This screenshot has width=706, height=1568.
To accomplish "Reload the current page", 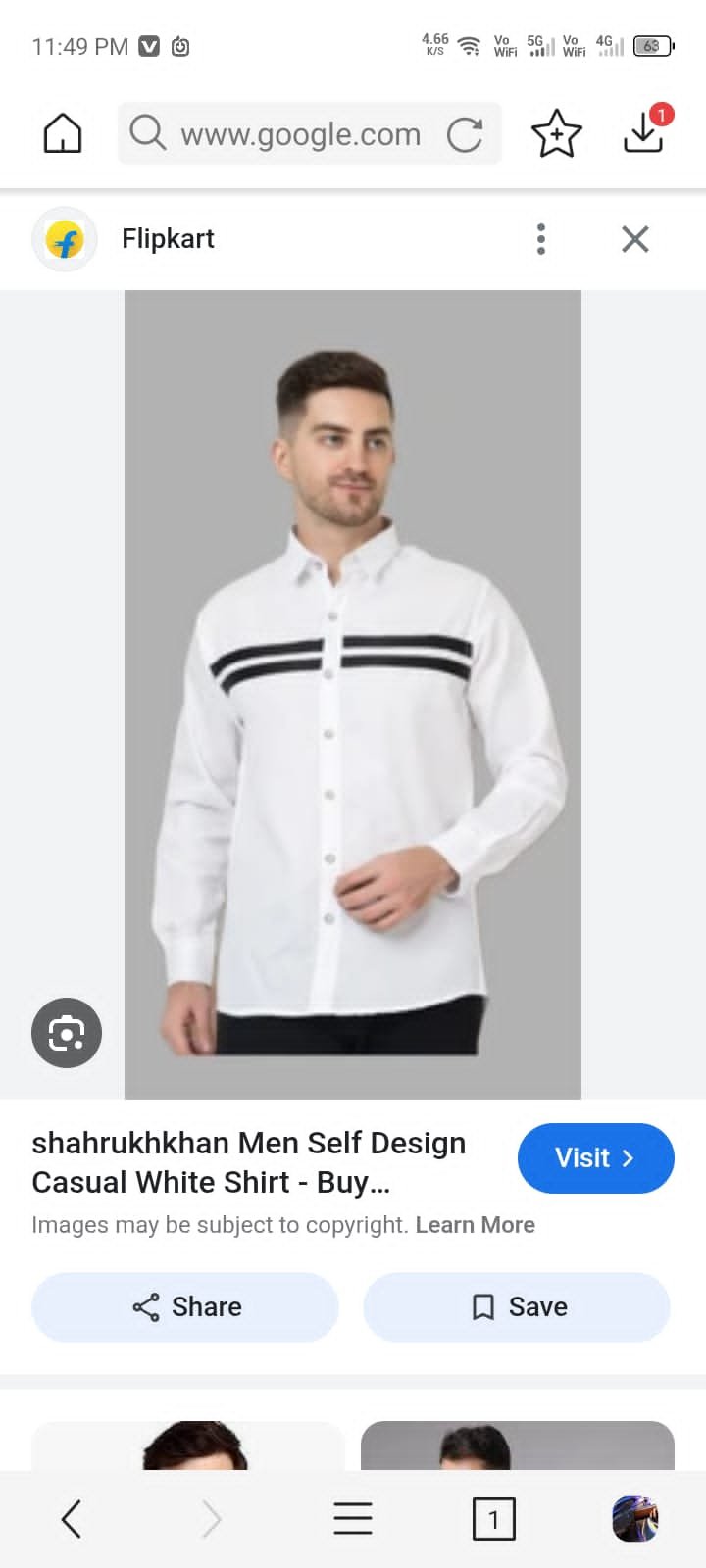I will 465,134.
